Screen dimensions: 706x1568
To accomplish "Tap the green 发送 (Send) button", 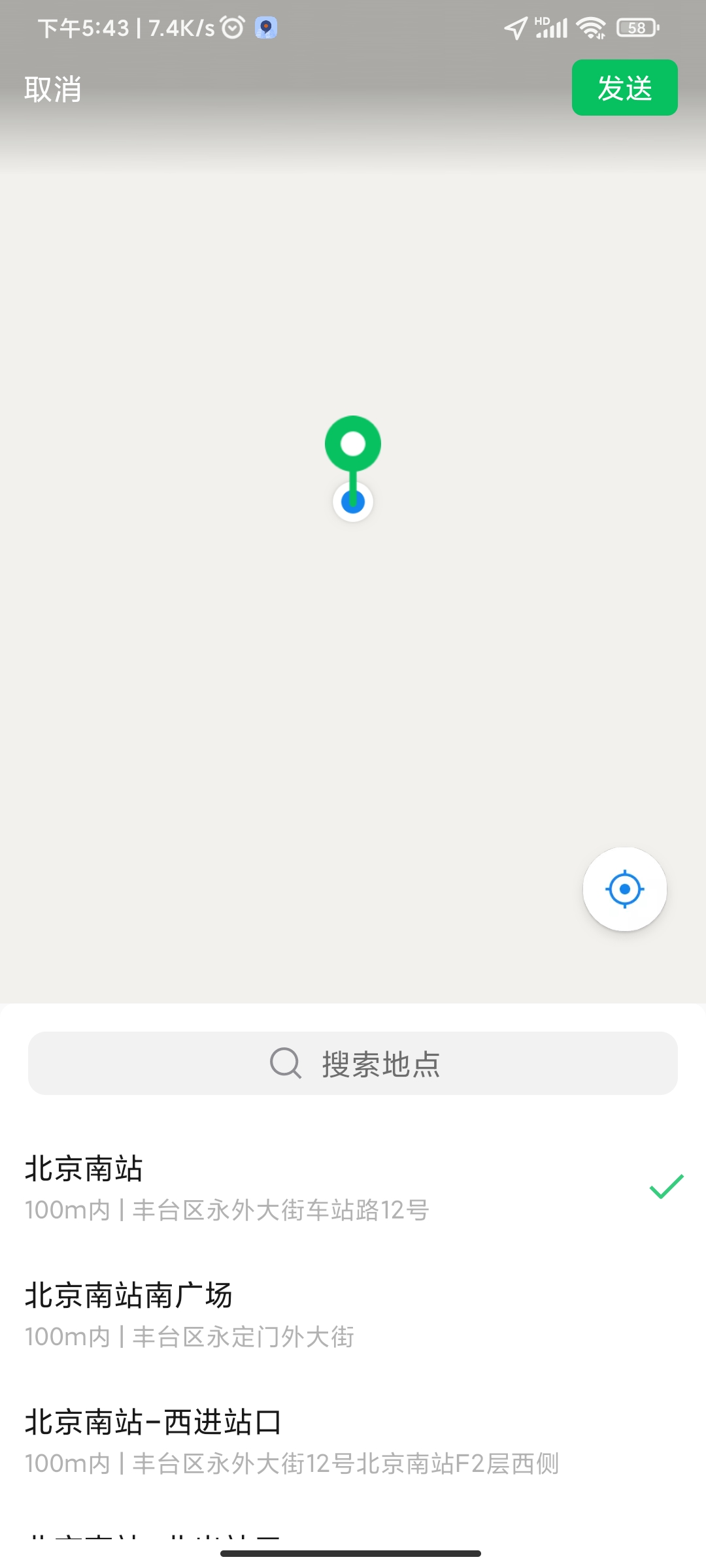I will click(624, 88).
